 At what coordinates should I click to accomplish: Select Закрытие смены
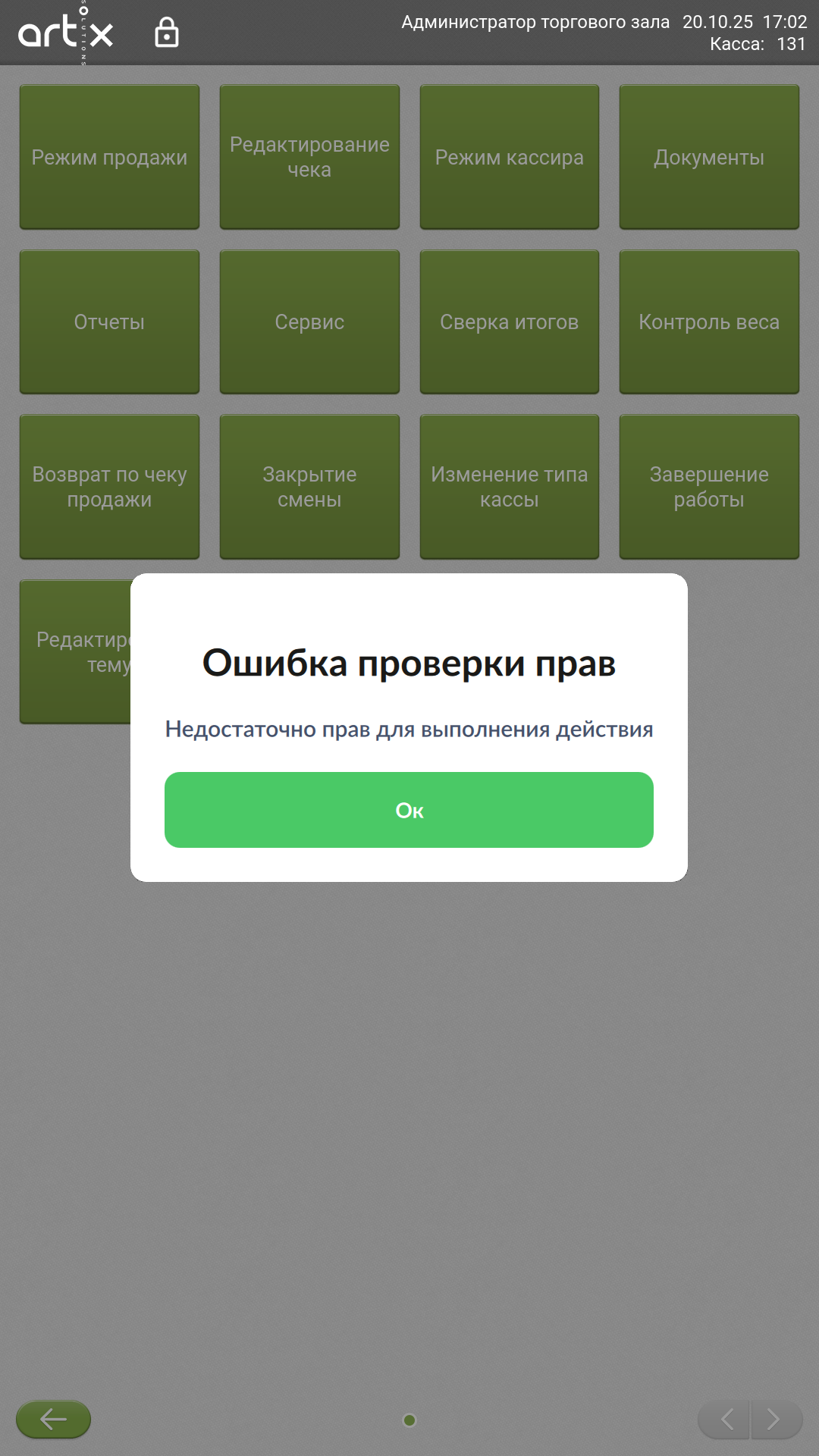point(309,487)
